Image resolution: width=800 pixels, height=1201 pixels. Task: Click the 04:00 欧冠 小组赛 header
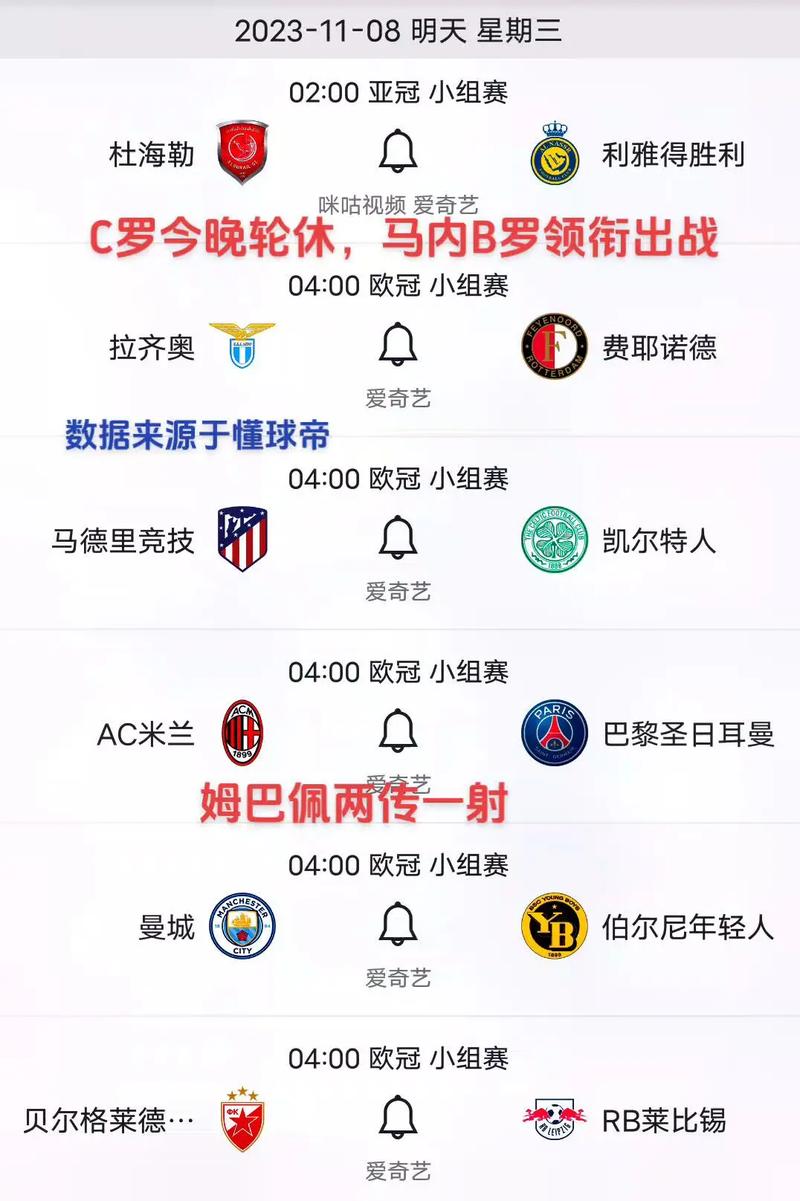click(x=400, y=287)
